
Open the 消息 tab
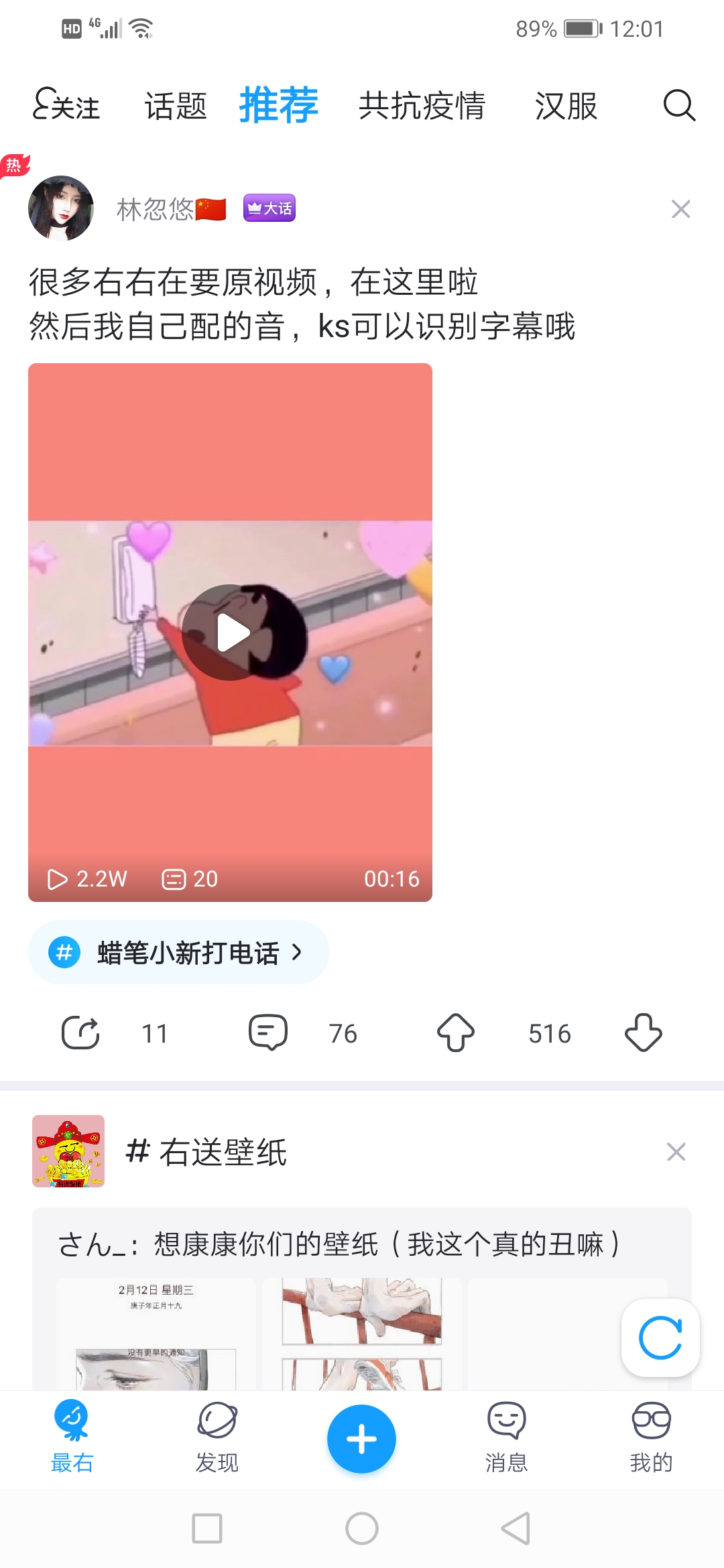[x=506, y=1438]
